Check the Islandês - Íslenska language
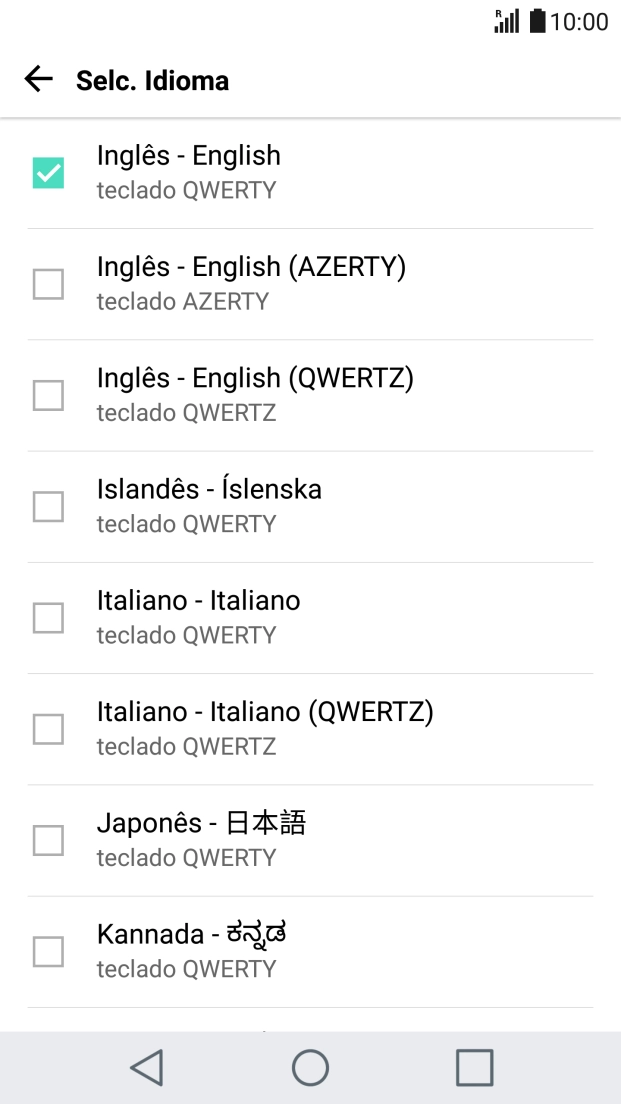The width and height of the screenshot is (621, 1104). tap(48, 506)
